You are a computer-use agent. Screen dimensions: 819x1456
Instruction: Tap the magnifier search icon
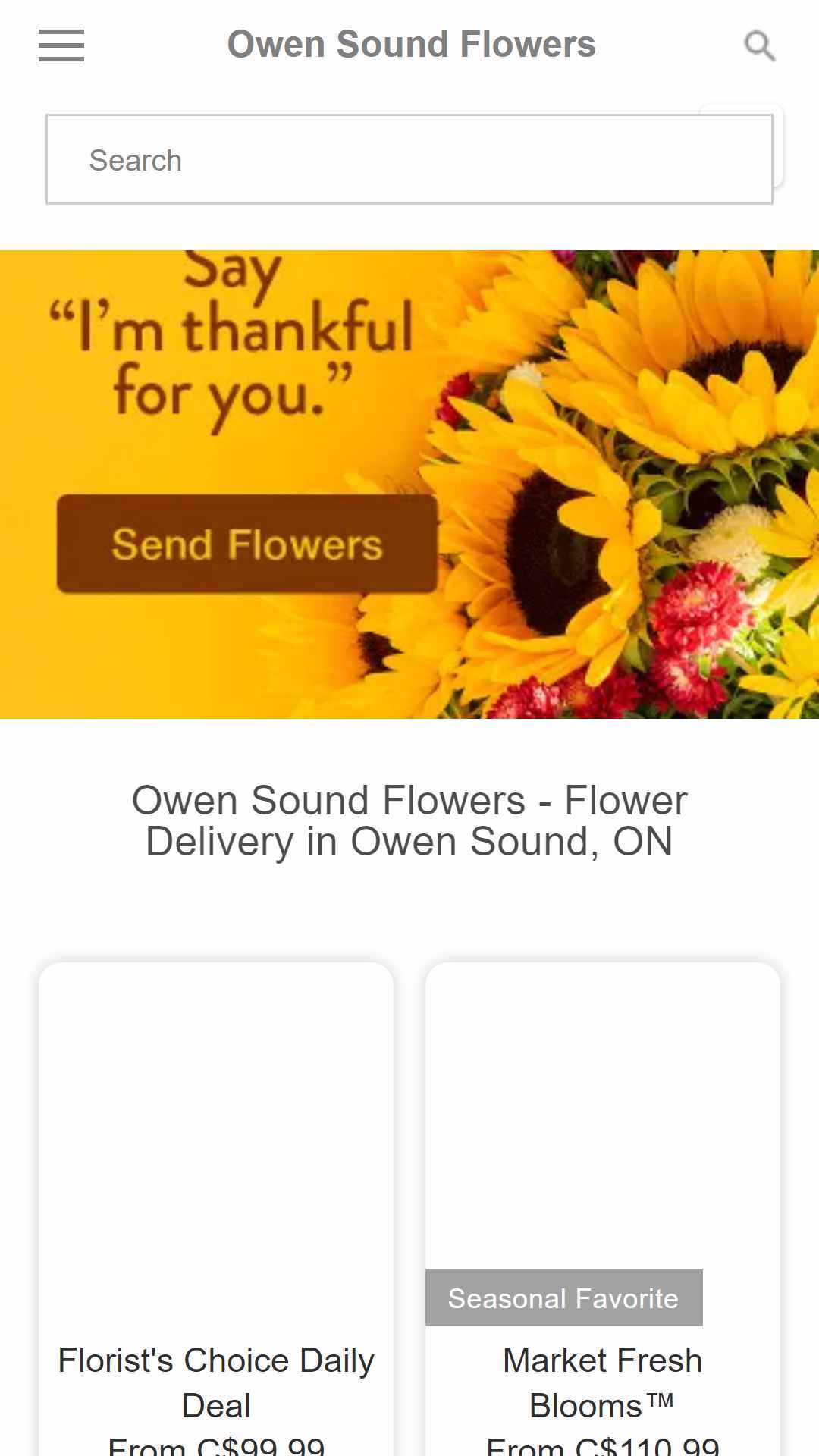tap(759, 45)
